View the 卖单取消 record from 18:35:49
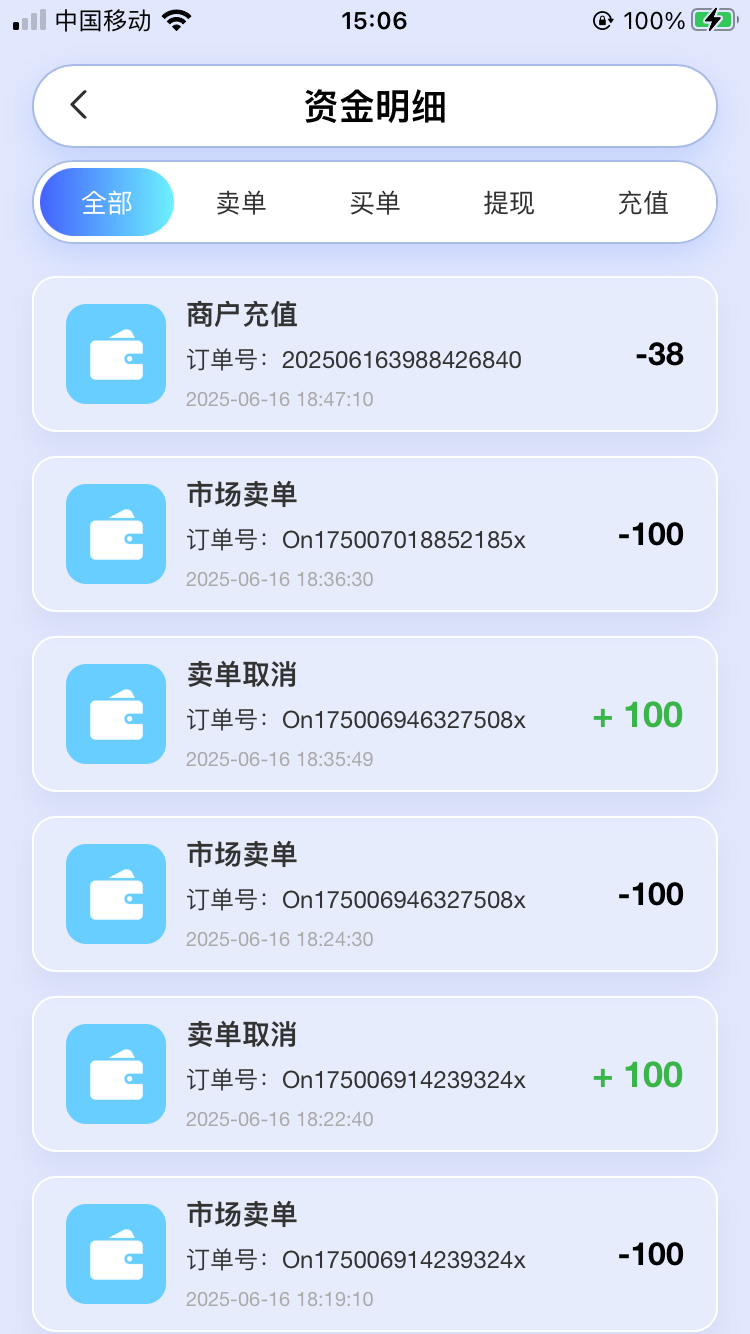Screen dimensions: 750x1334 tap(375, 715)
